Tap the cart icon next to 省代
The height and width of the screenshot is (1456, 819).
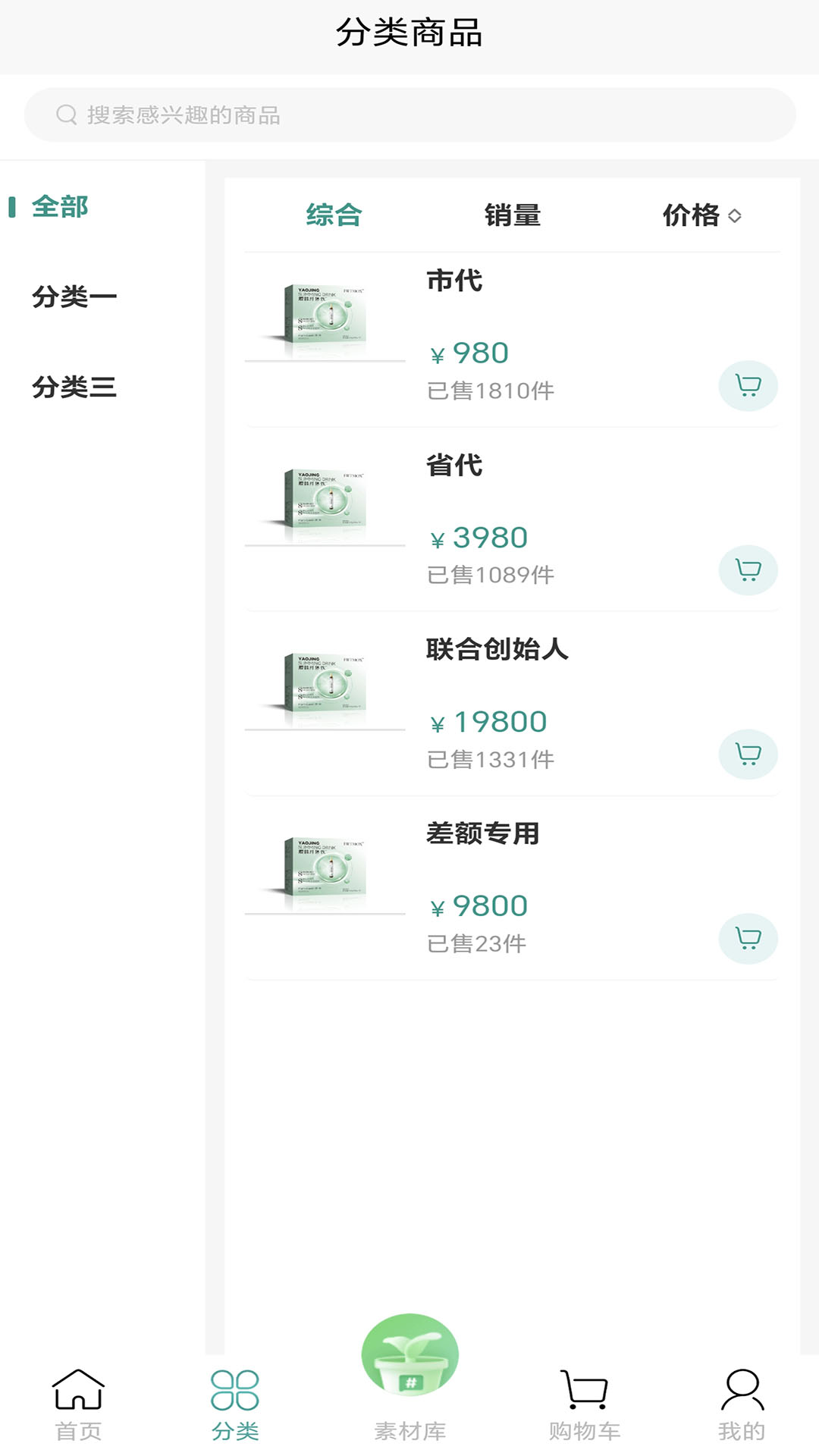pos(748,571)
